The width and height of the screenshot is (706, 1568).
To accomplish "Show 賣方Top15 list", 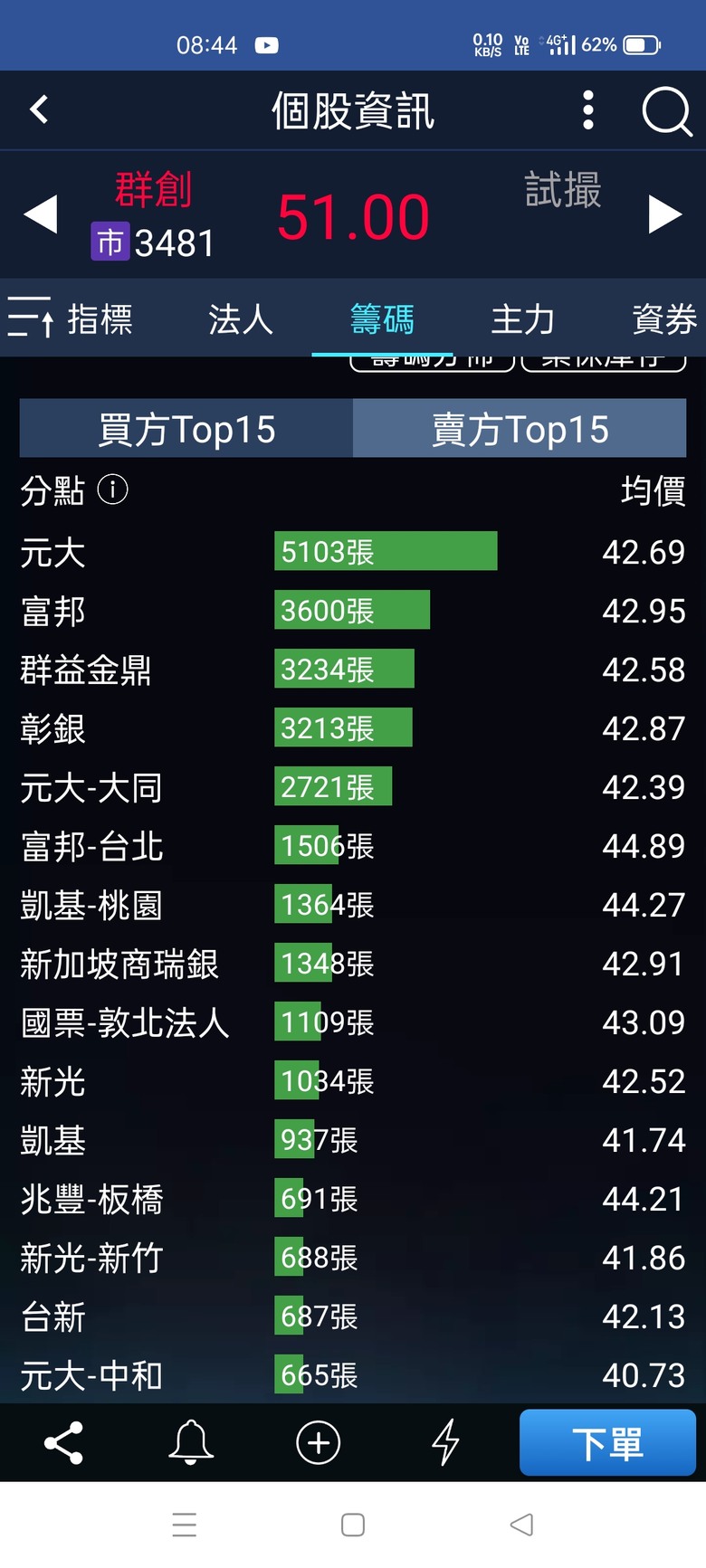I will point(520,428).
